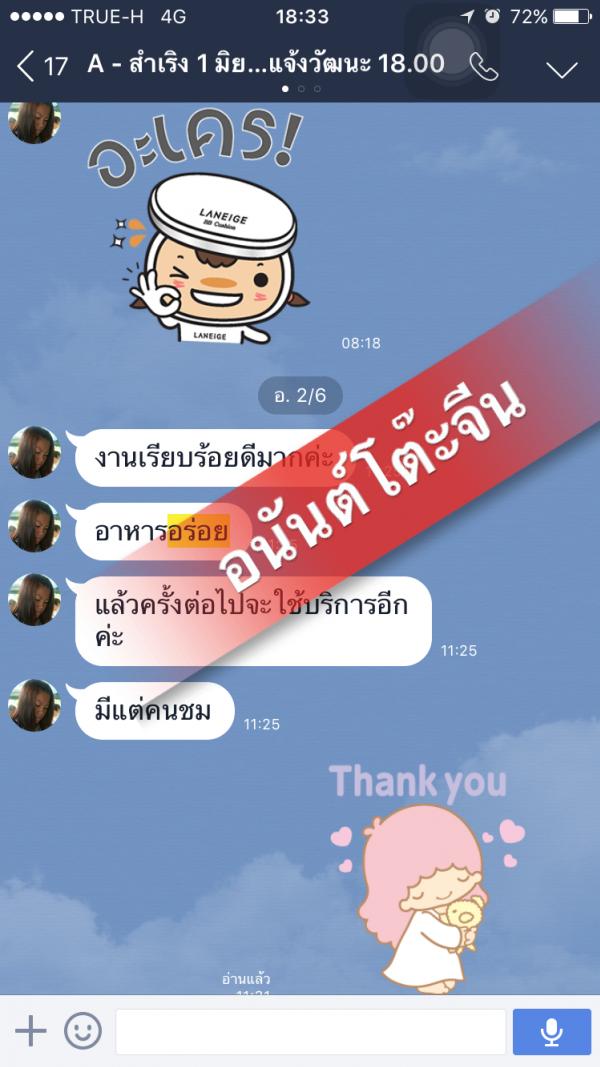The height and width of the screenshot is (1067, 600).
Task: Start a voice call in this chat
Action: 484,66
